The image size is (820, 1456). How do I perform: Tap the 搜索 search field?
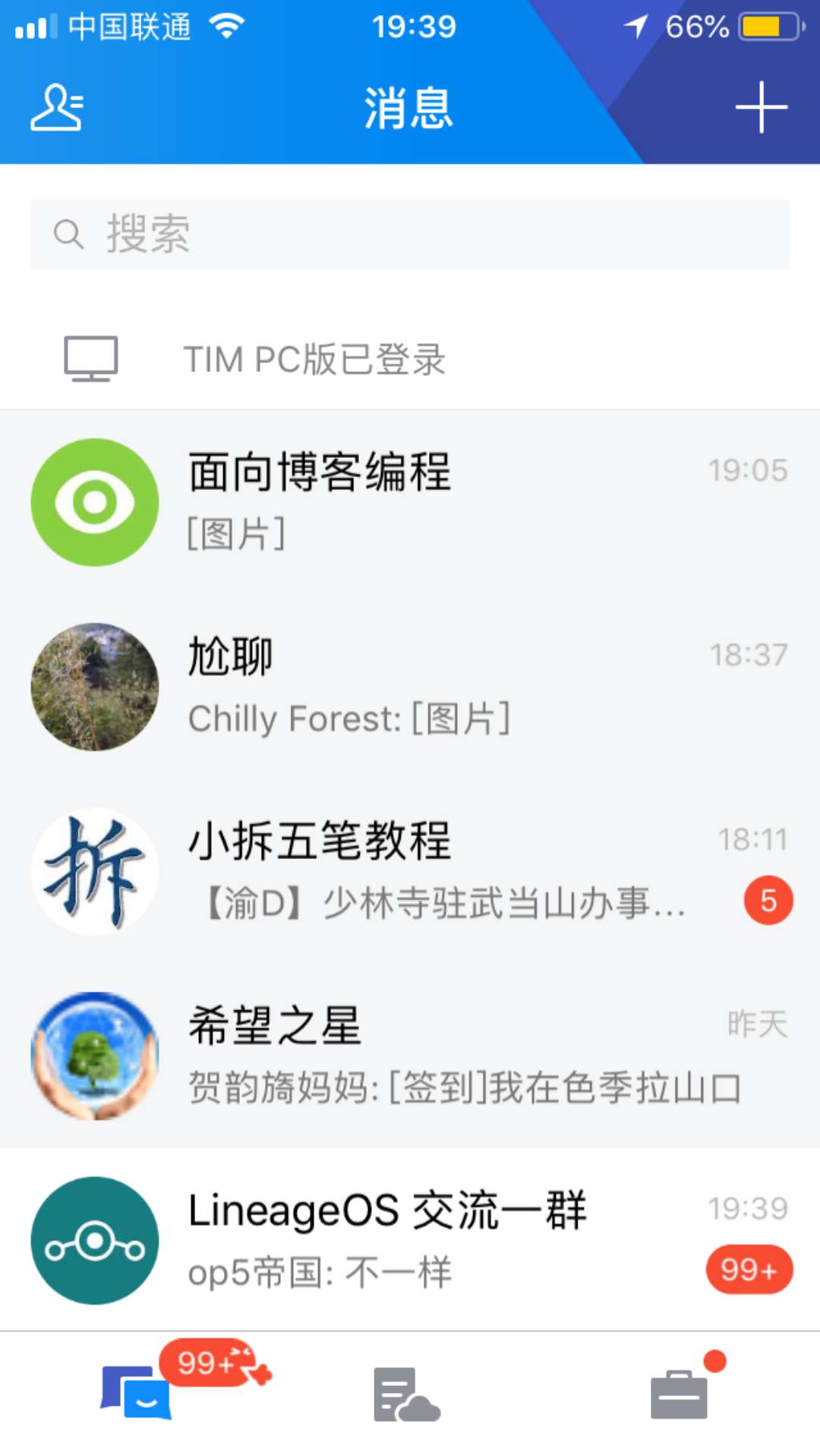[x=410, y=234]
